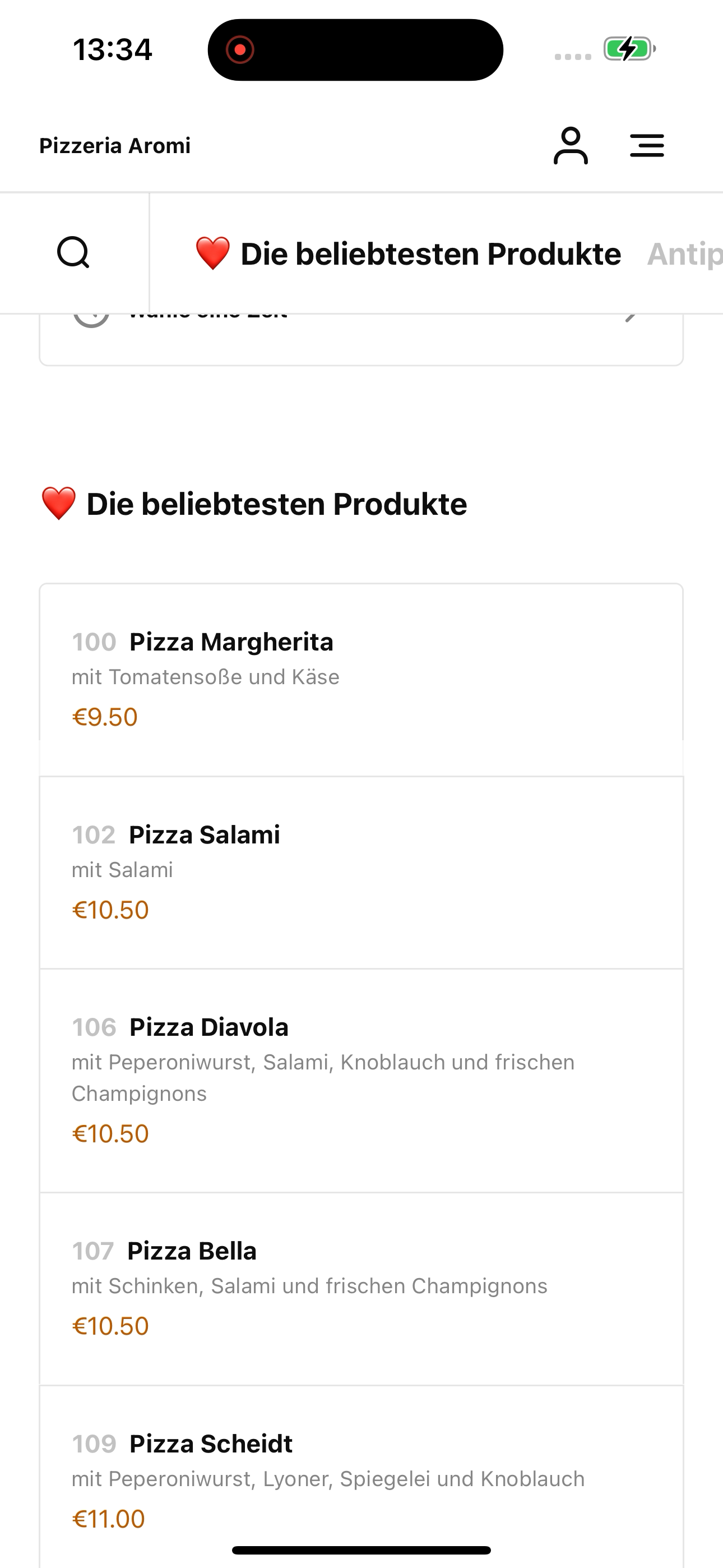Switch to the Antipasti category tab

pyautogui.click(x=685, y=254)
